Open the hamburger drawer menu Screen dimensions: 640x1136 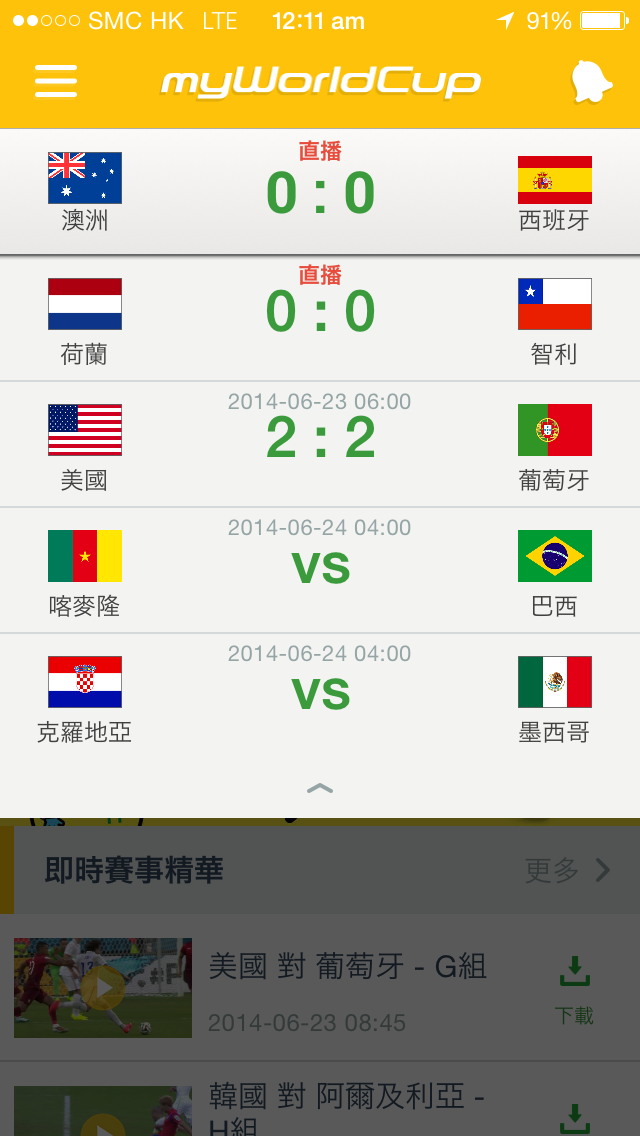(56, 81)
